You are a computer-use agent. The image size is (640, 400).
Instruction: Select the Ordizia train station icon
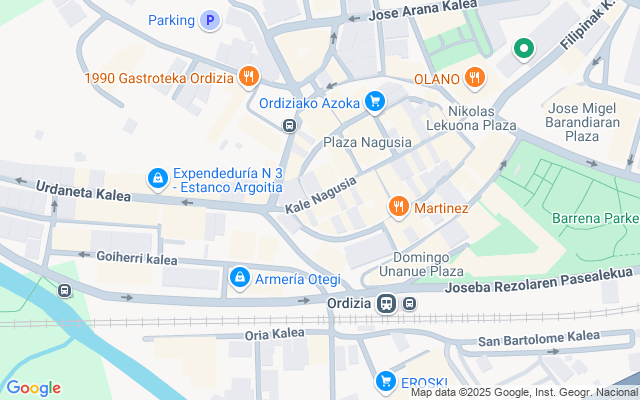point(385,303)
